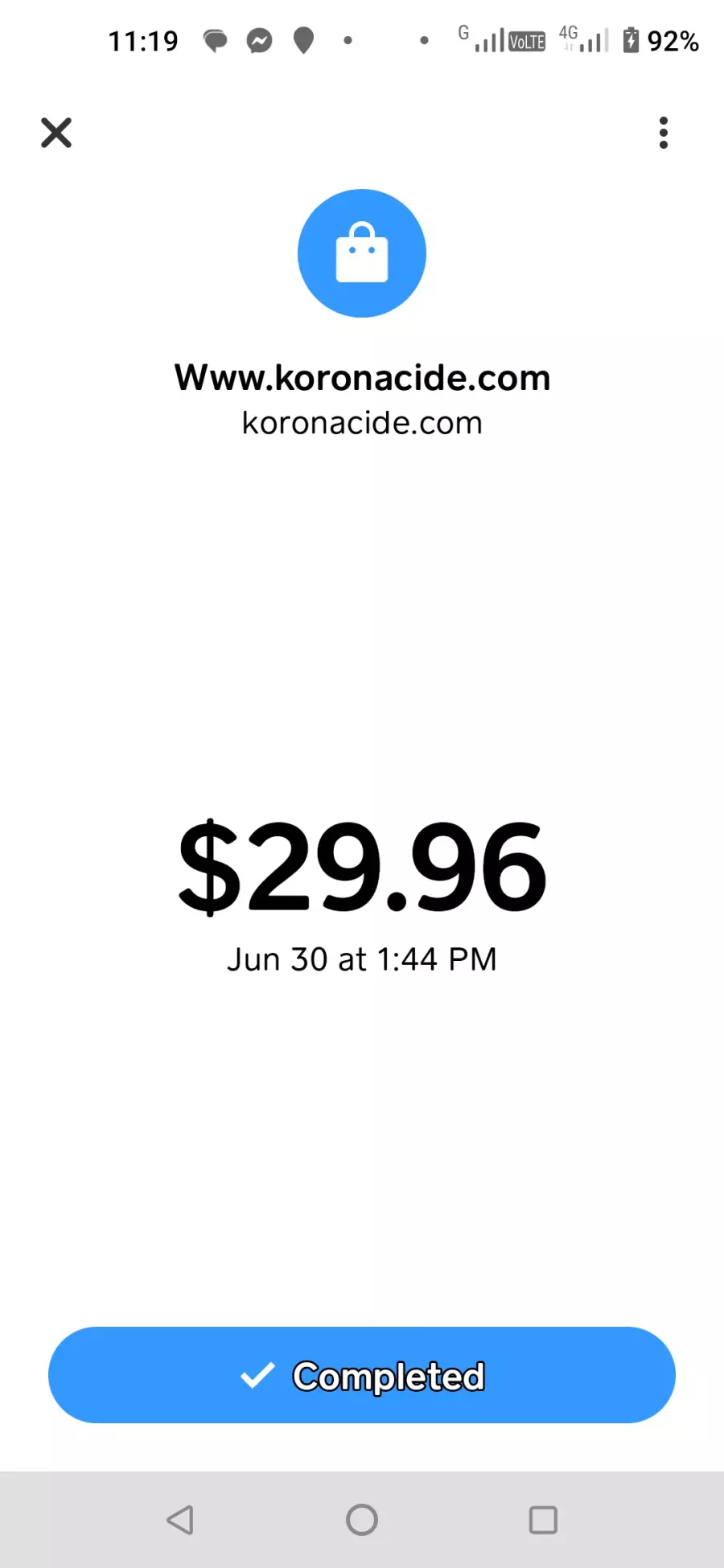Go back with the system back button
724x1568 pixels.
point(180,1520)
